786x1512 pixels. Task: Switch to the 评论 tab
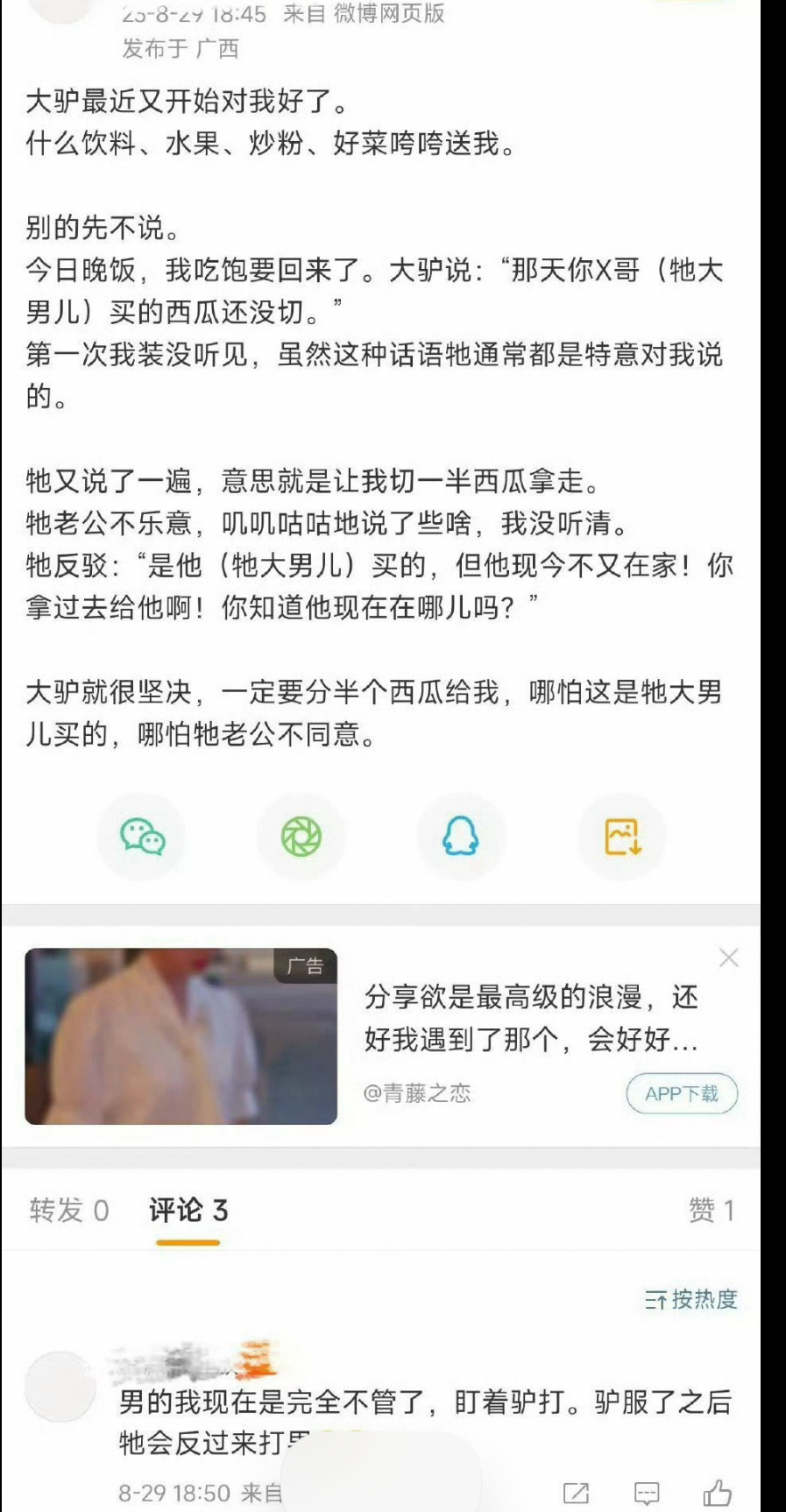pos(188,1211)
